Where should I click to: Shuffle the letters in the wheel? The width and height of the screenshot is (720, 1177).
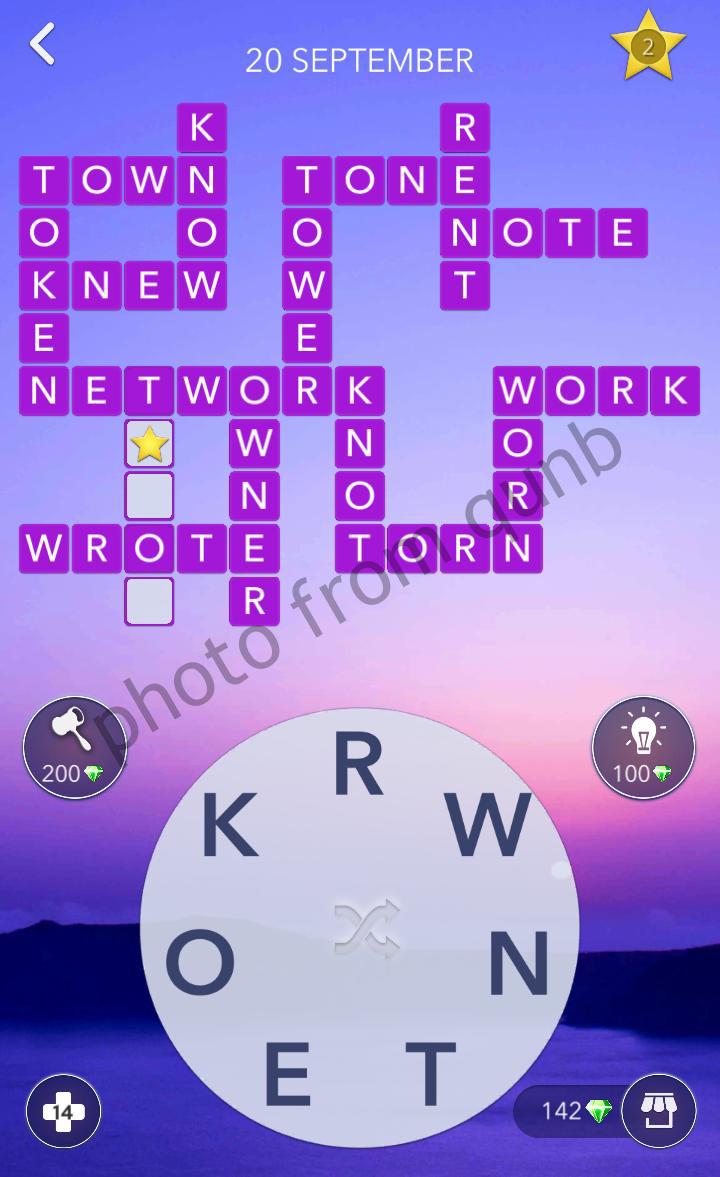click(x=366, y=926)
